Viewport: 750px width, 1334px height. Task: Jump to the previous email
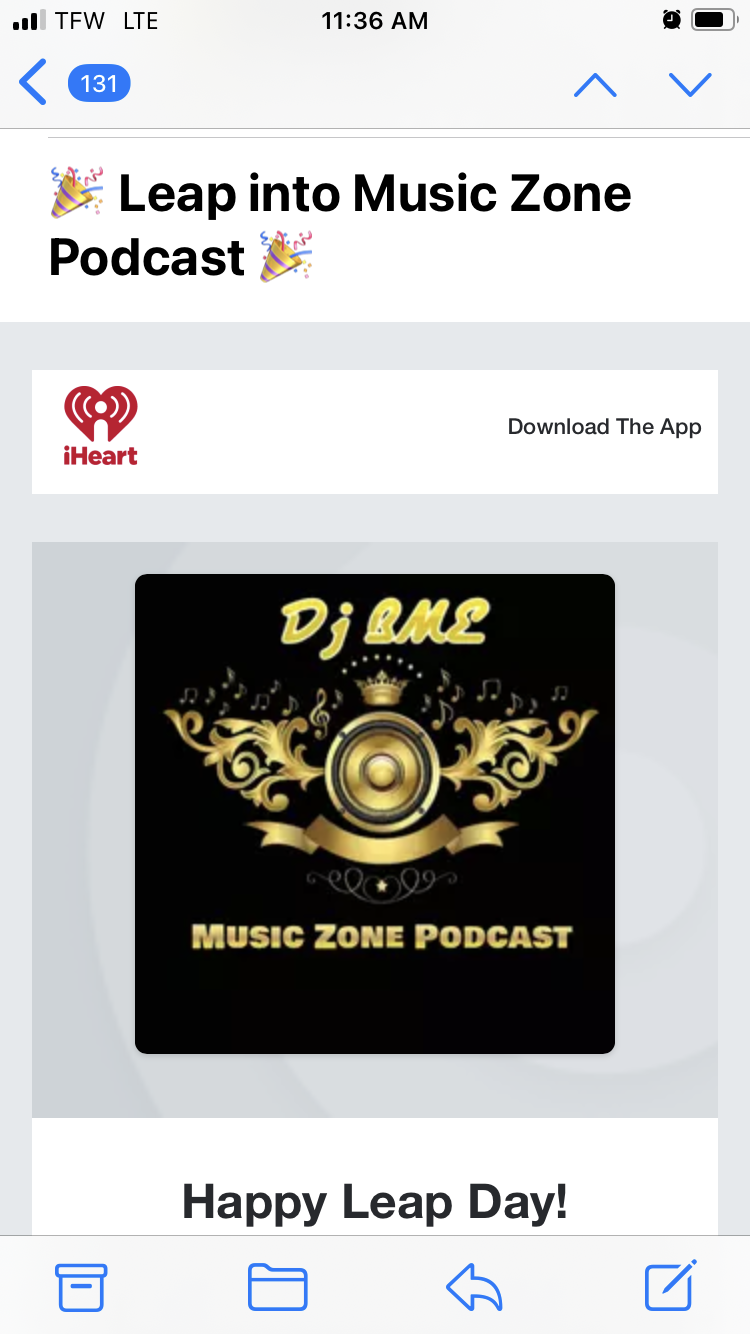pyautogui.click(x=595, y=85)
